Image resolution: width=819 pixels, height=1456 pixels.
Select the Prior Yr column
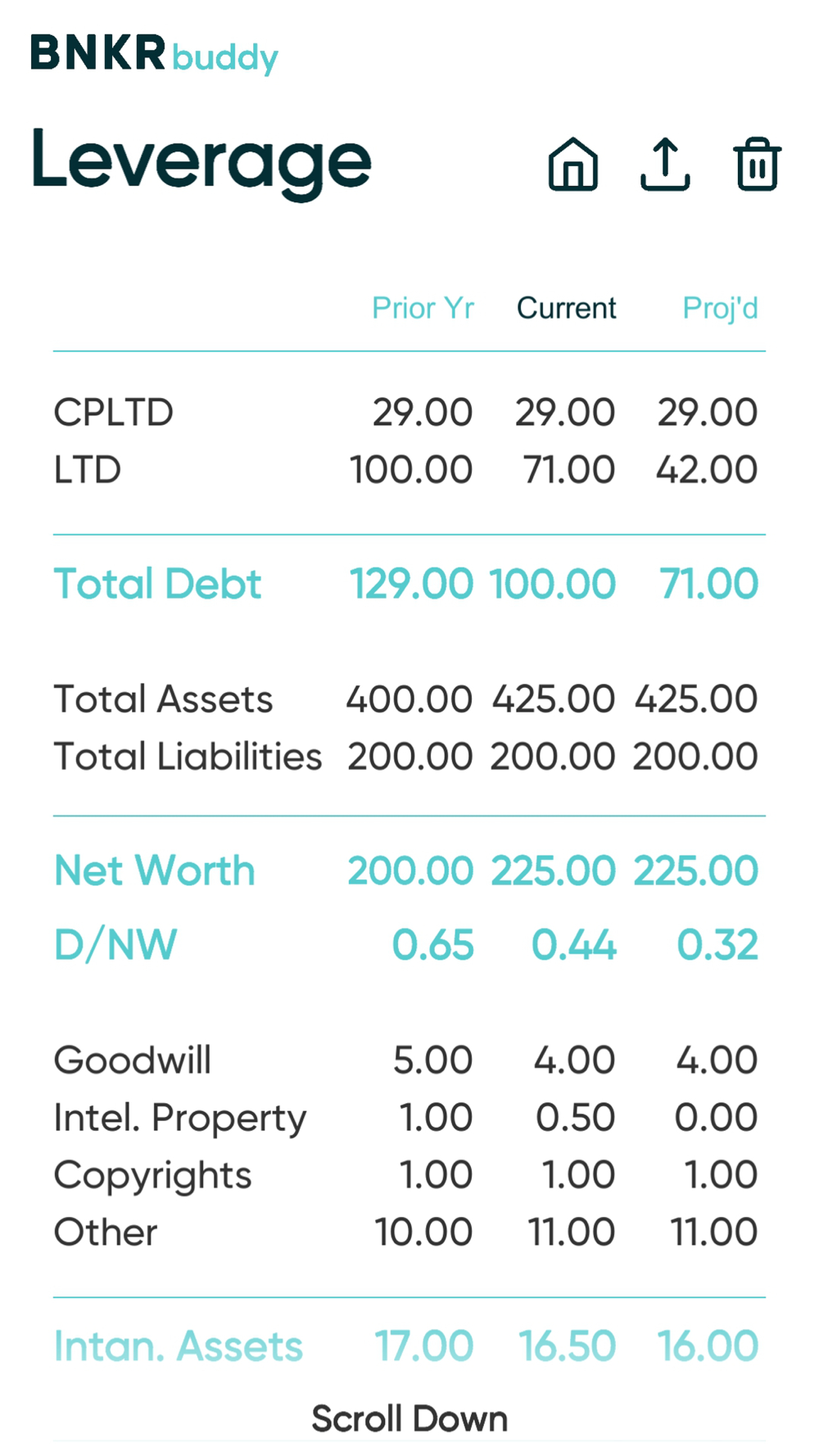423,308
